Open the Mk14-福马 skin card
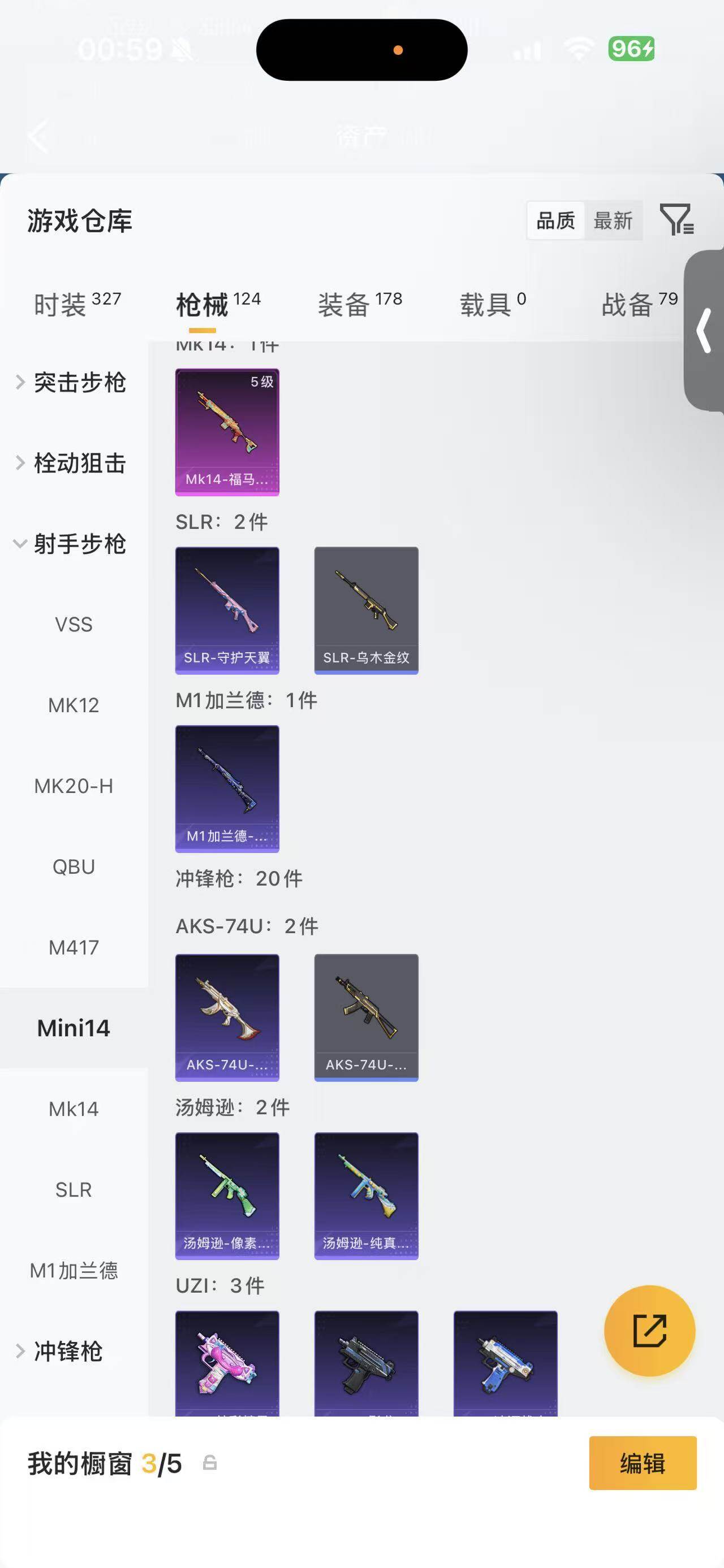The image size is (724, 1568). (x=227, y=431)
